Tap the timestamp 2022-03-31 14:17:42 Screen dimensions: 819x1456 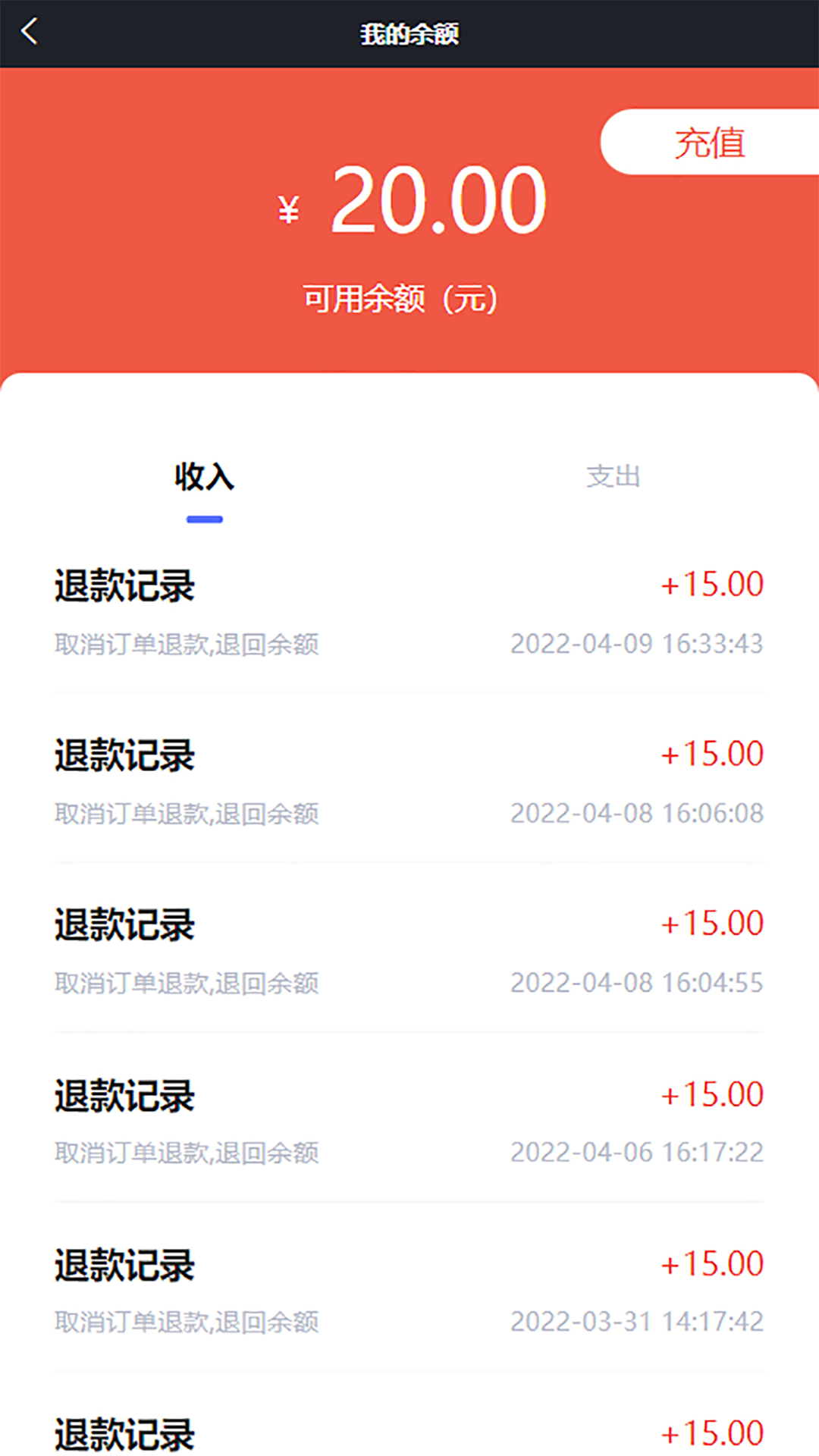coord(638,1323)
